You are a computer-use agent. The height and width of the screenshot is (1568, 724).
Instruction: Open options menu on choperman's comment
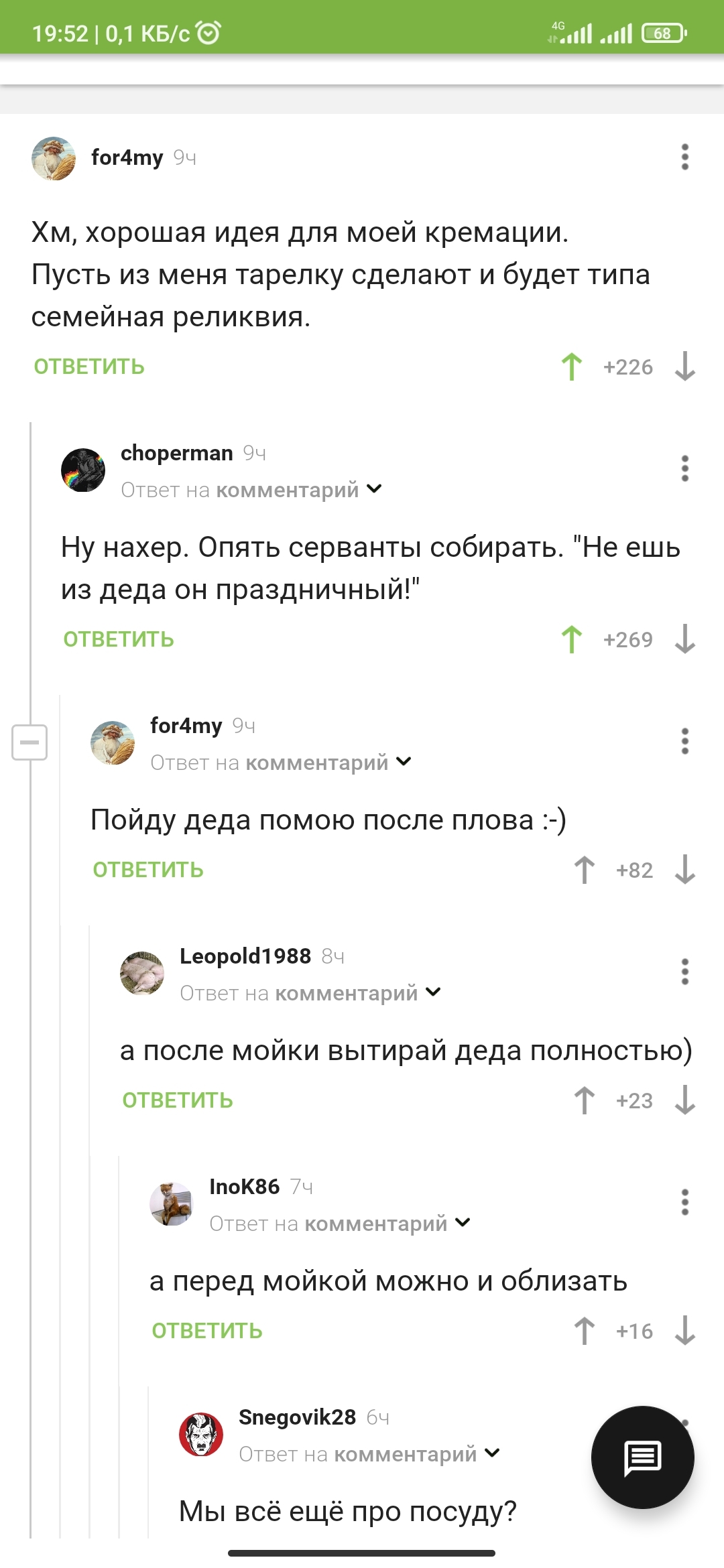click(x=684, y=468)
